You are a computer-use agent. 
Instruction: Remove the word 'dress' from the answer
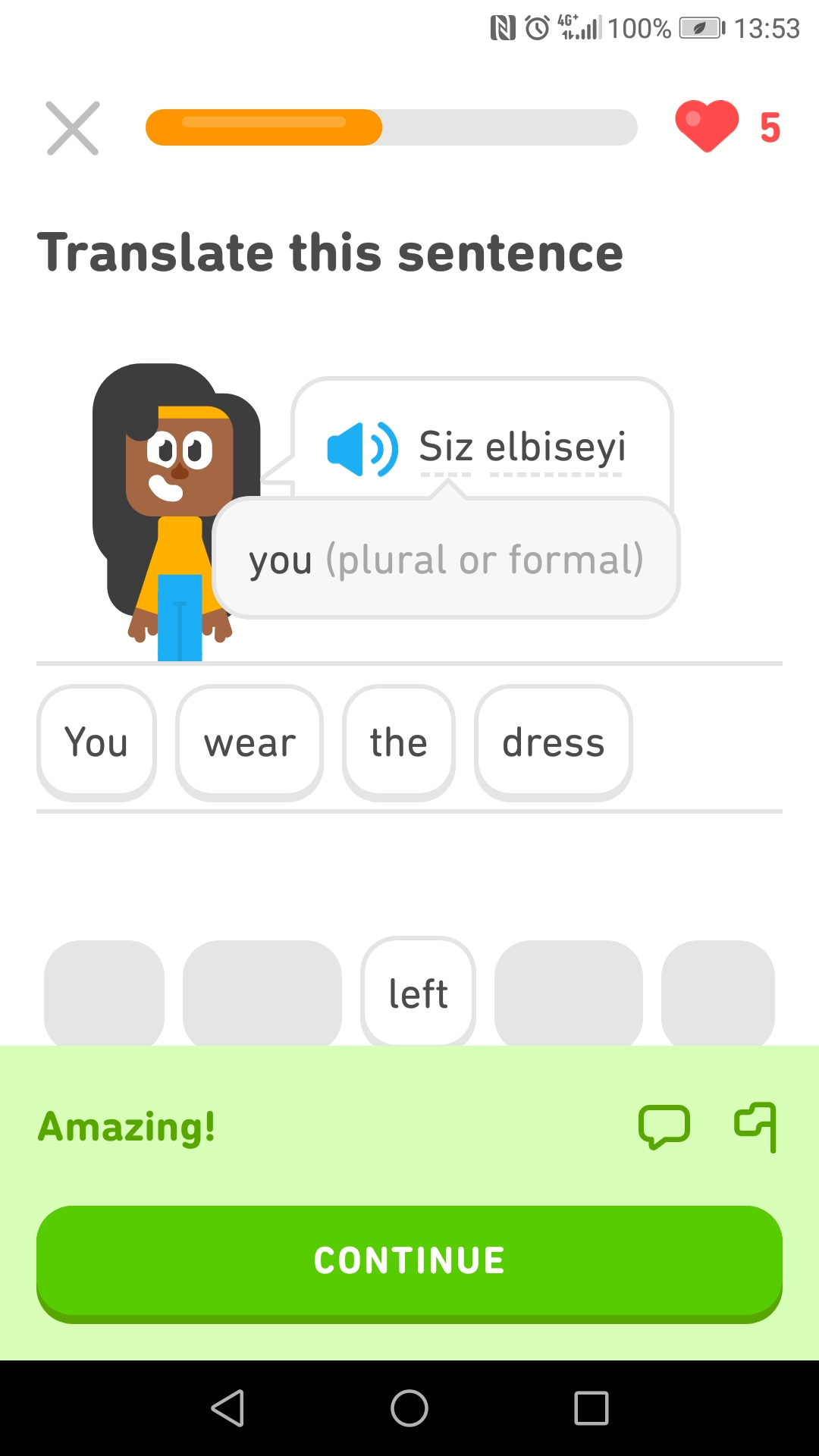[x=554, y=742]
